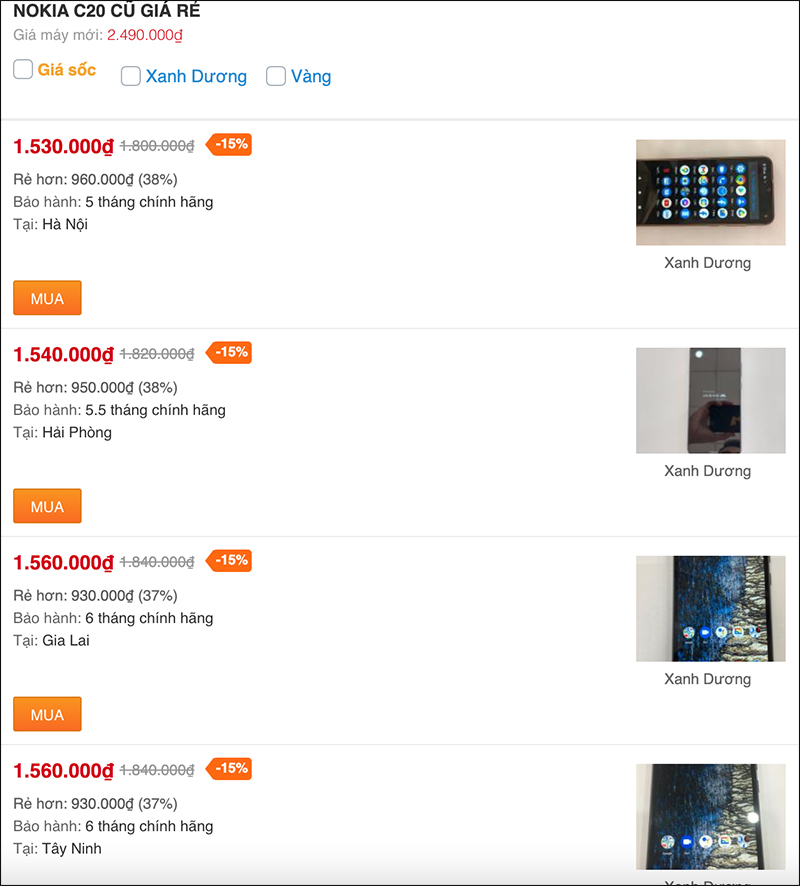
Task: Tick the Vàng color checkbox
Action: point(276,76)
